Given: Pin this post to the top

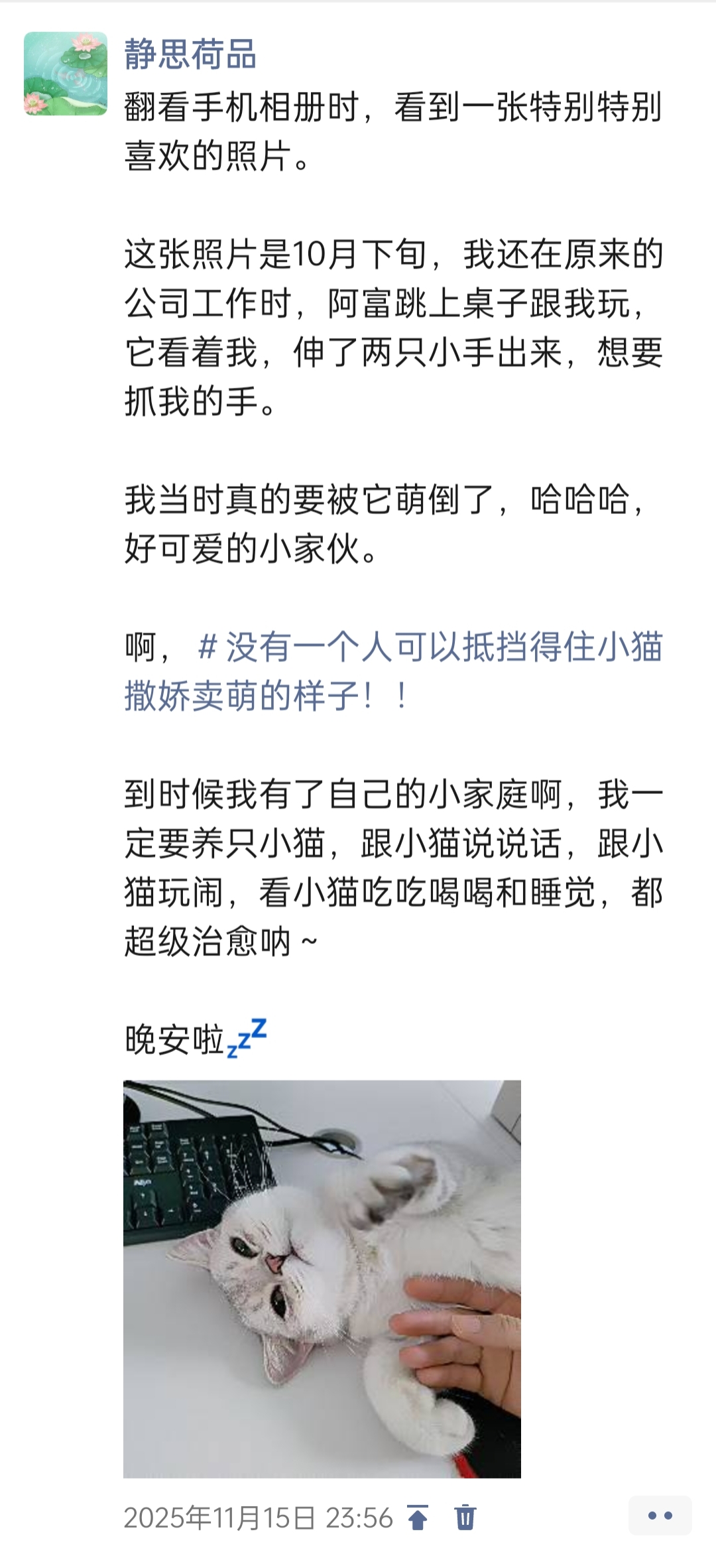Looking at the screenshot, I should (418, 1518).
